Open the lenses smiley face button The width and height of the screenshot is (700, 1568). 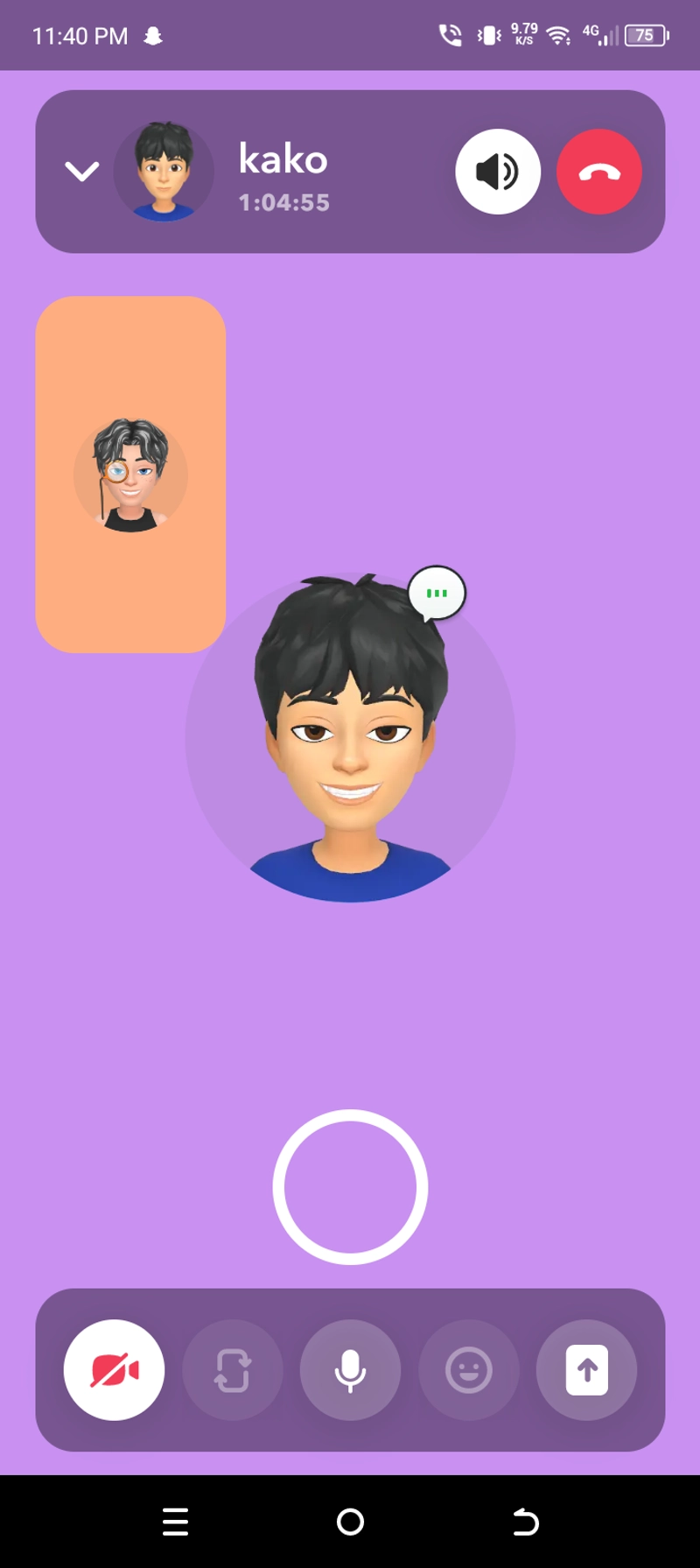point(469,1370)
